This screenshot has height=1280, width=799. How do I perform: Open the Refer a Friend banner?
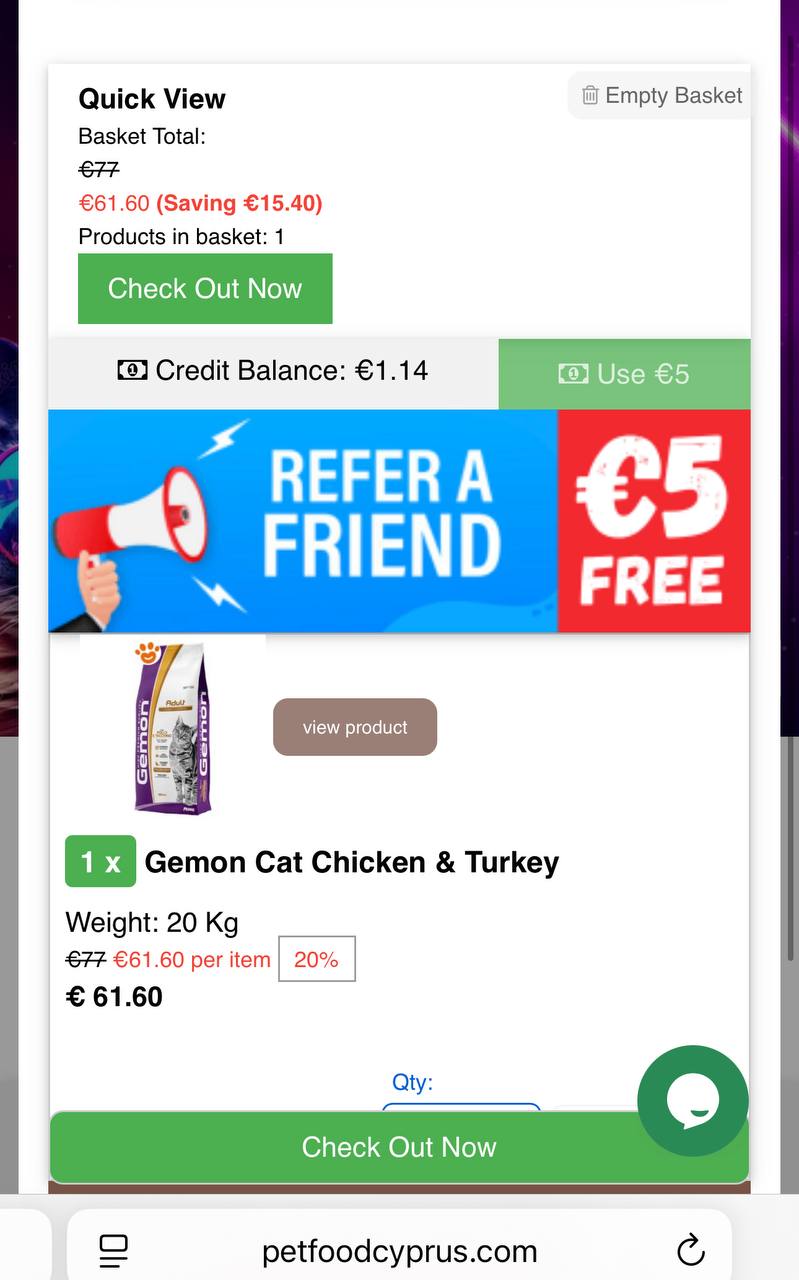(x=399, y=521)
